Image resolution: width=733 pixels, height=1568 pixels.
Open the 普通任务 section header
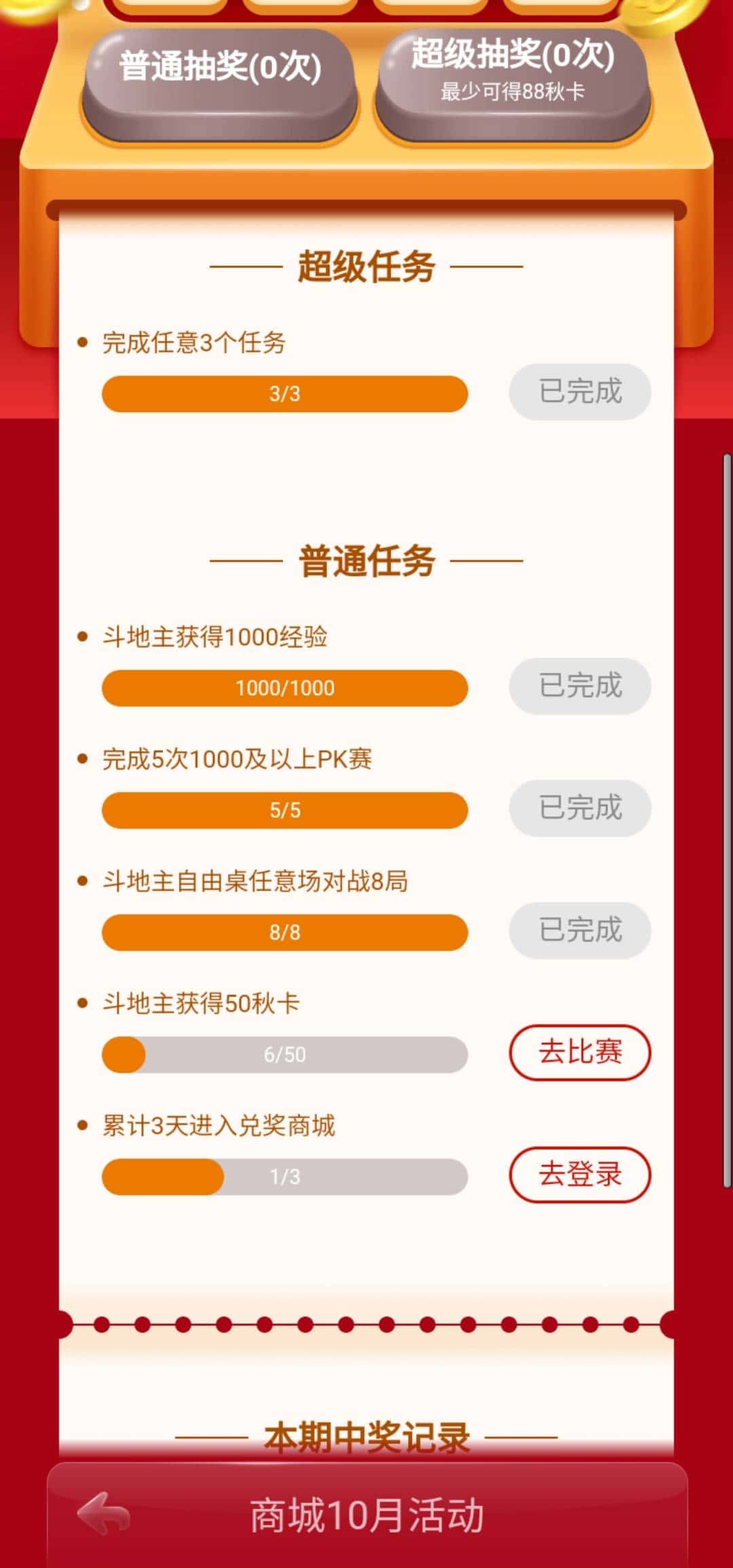(x=366, y=562)
